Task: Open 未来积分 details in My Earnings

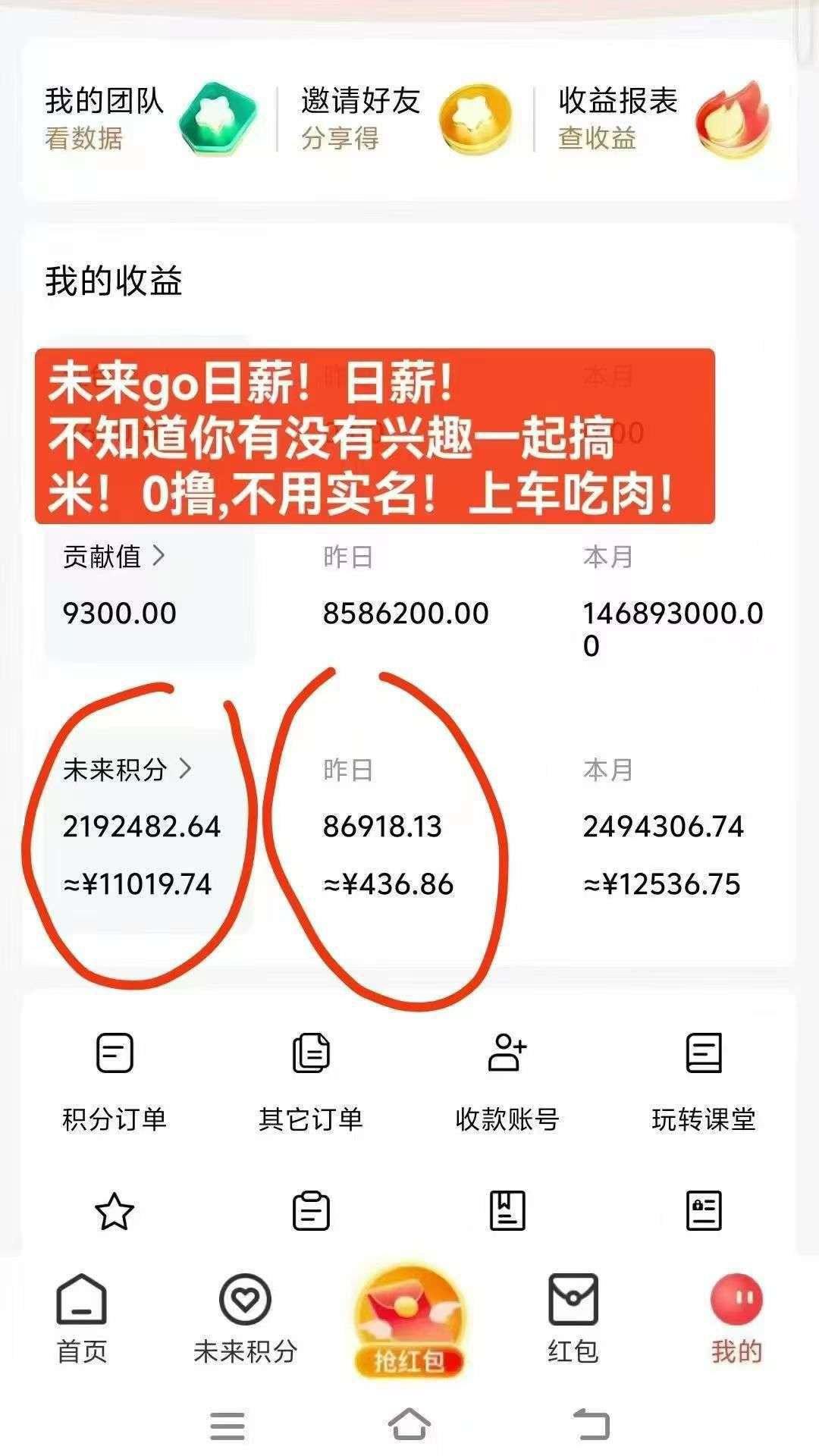Action: [x=127, y=770]
